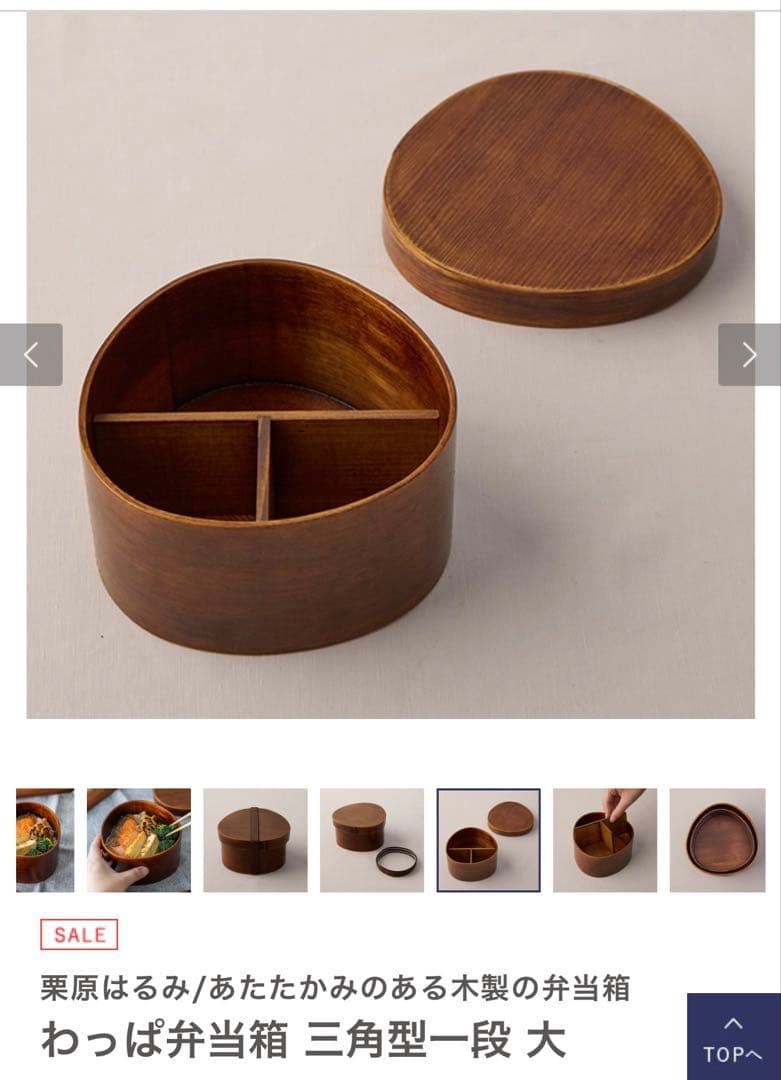
Task: Select thumbnail of closed bento box
Action: (x=255, y=840)
